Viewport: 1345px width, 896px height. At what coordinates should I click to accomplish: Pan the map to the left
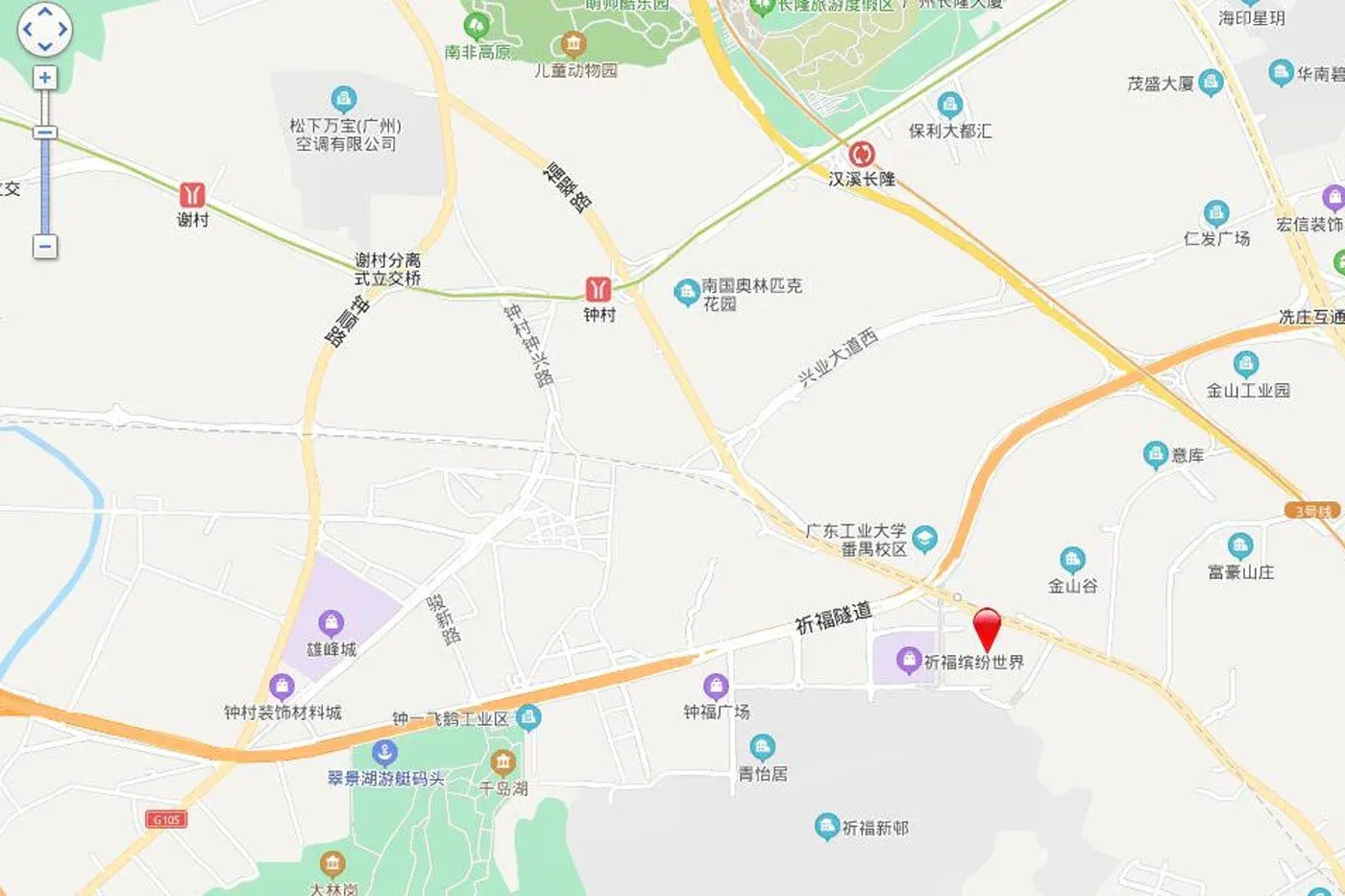pyautogui.click(x=28, y=29)
